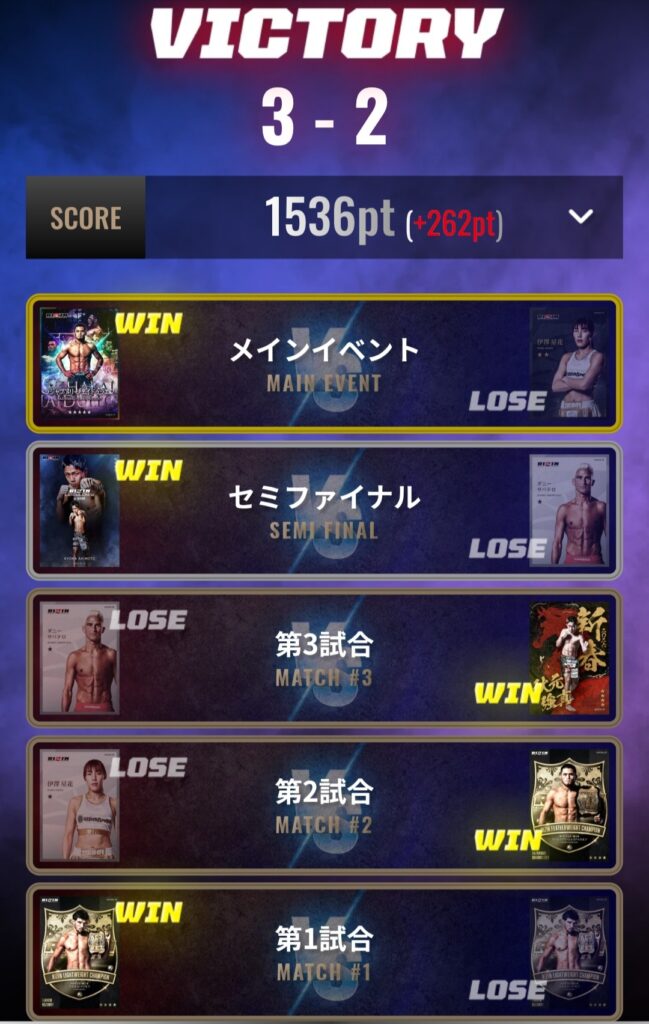Viewport: 649px width, 1024px height.
Task: Select the 第1試合 Match #1 card
Action: (x=324, y=951)
